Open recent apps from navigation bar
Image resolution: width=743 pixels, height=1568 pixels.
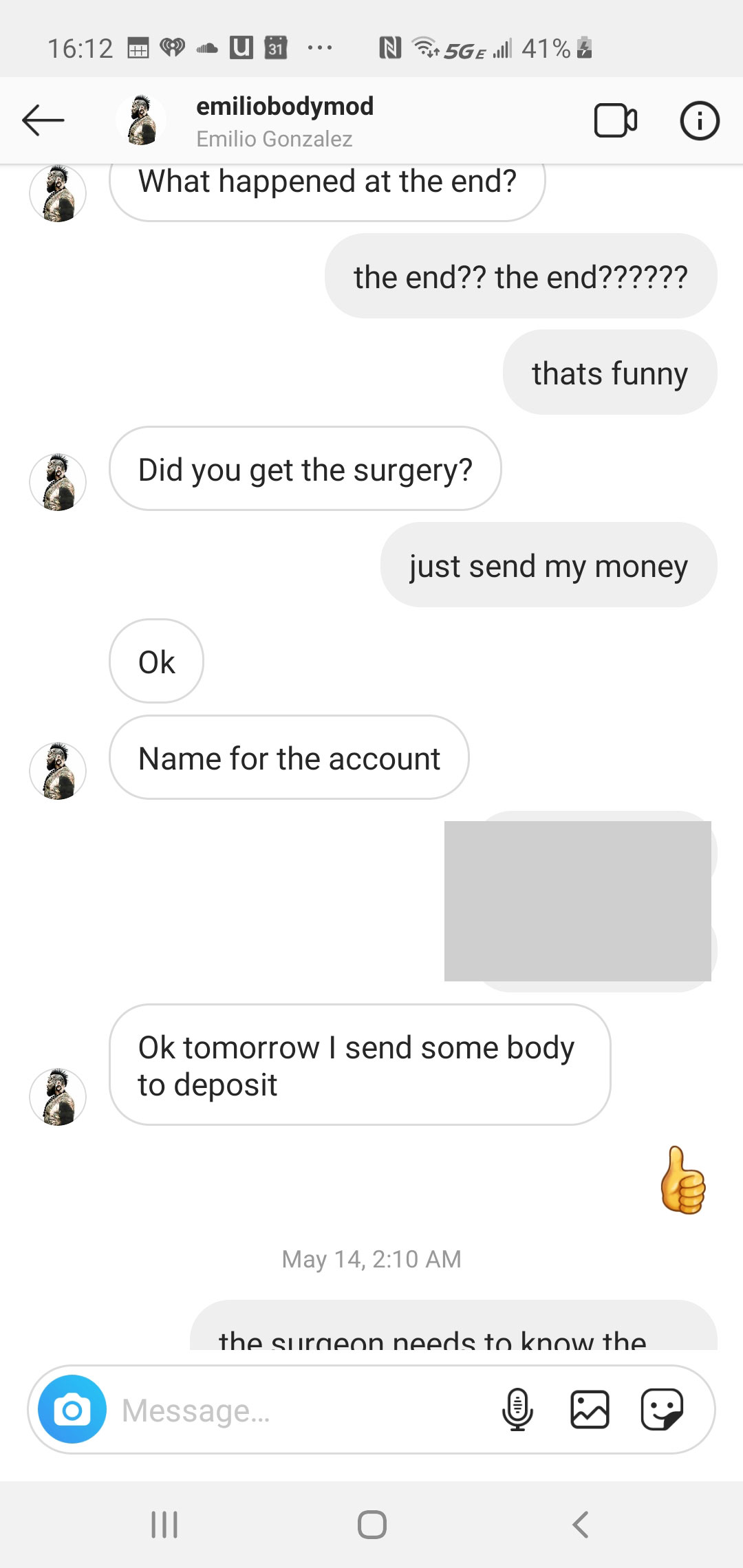pos(164,1524)
